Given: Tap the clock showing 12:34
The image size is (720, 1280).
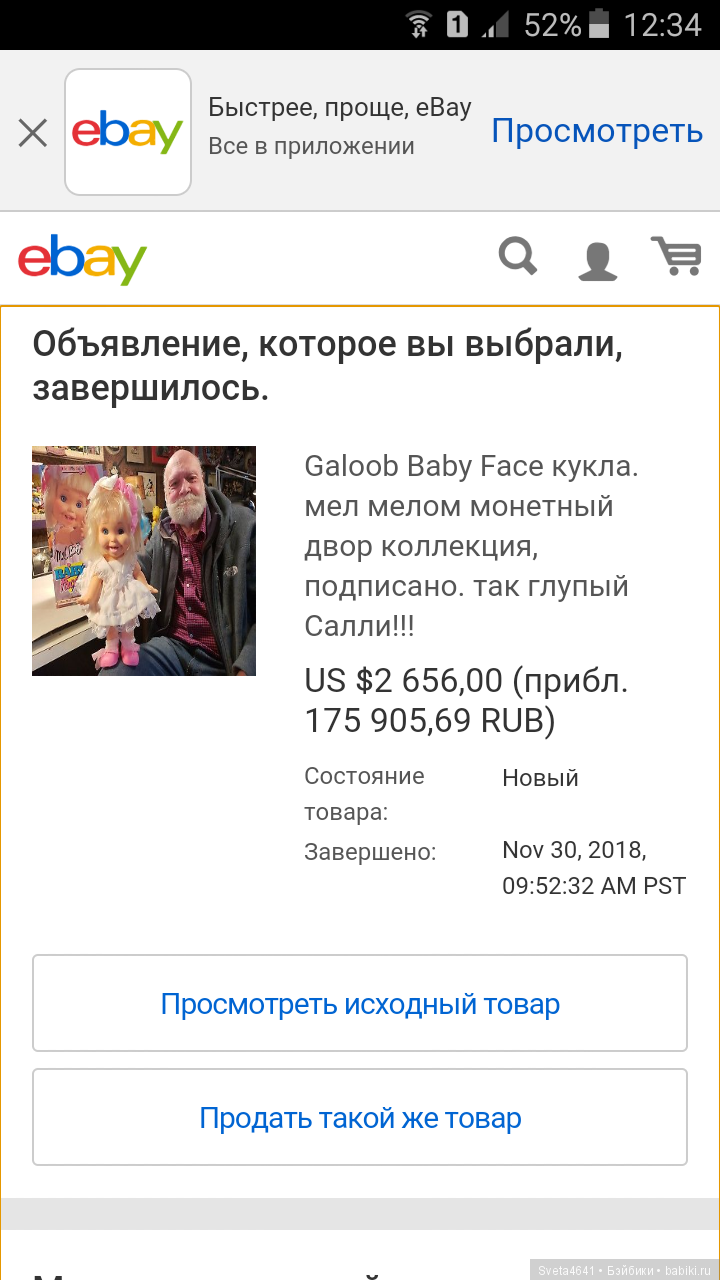Looking at the screenshot, I should (663, 24).
